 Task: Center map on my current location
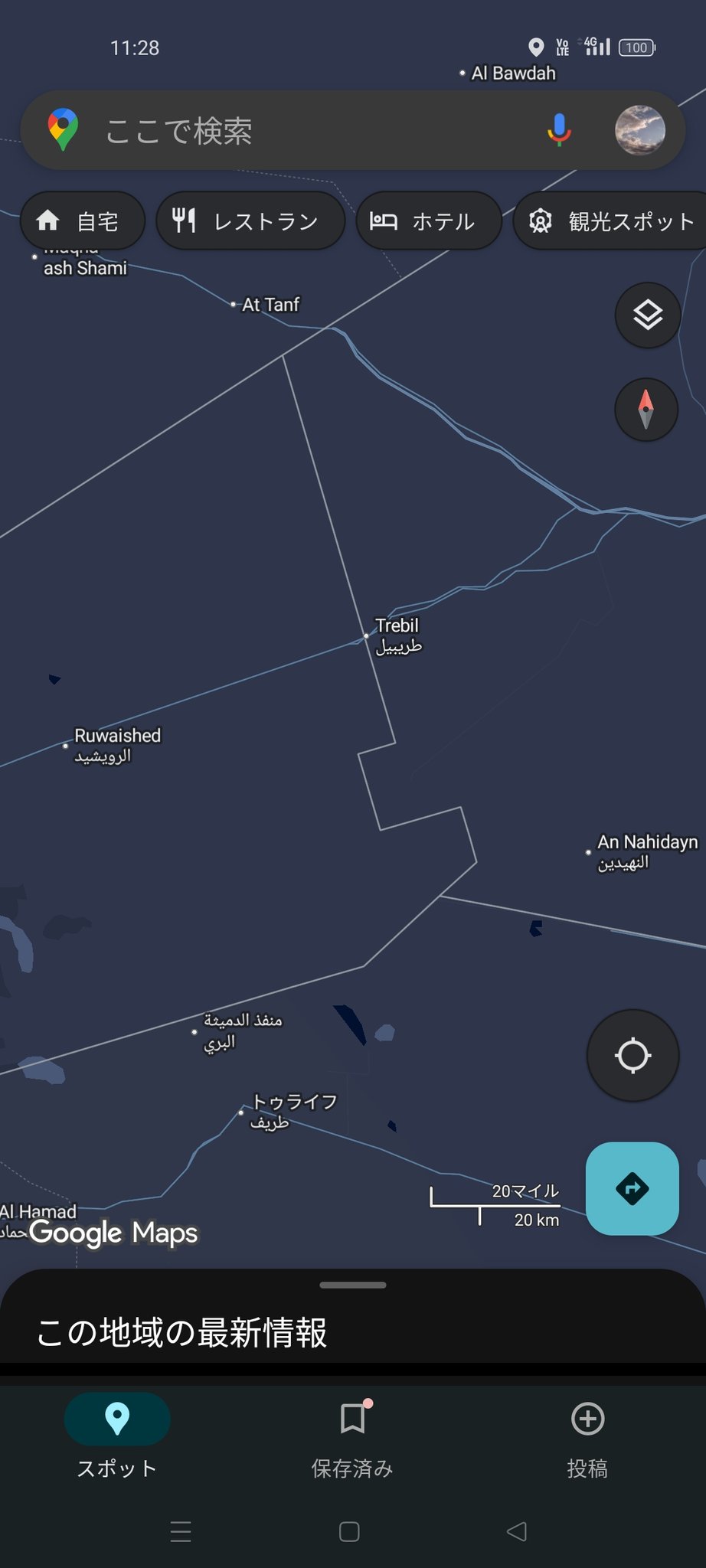[x=632, y=1056]
